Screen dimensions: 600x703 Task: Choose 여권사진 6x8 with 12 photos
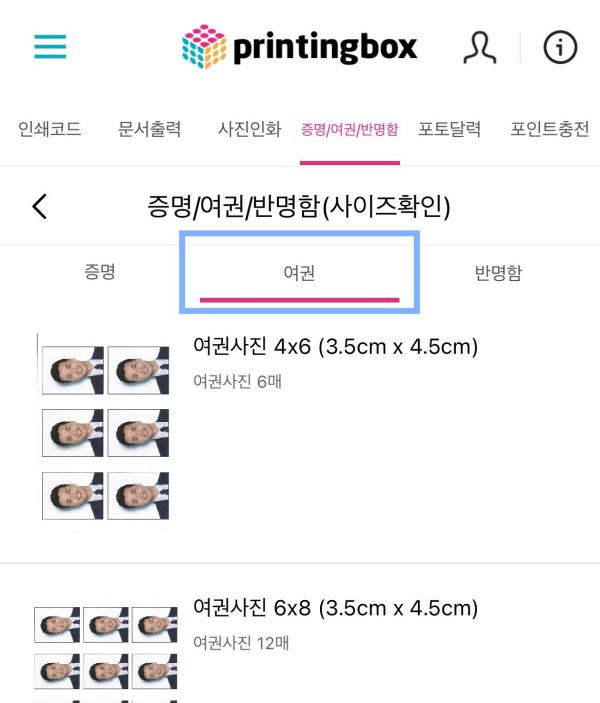click(335, 608)
